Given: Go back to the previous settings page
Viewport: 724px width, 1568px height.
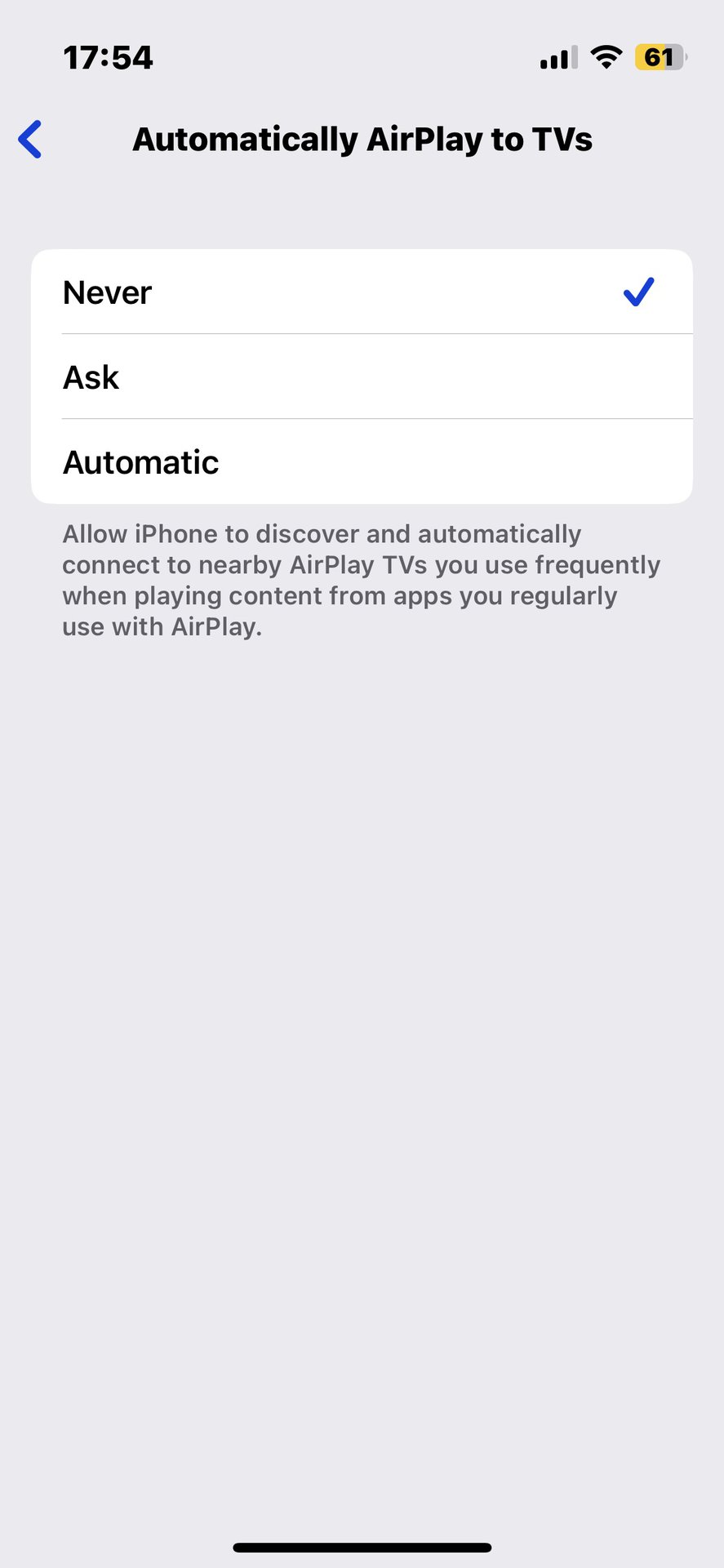Looking at the screenshot, I should 30,139.
